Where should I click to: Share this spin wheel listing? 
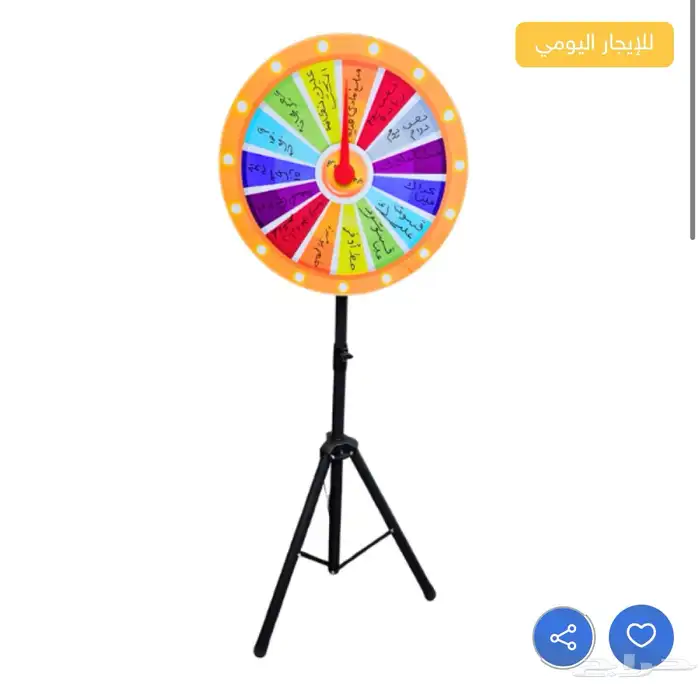click(564, 637)
